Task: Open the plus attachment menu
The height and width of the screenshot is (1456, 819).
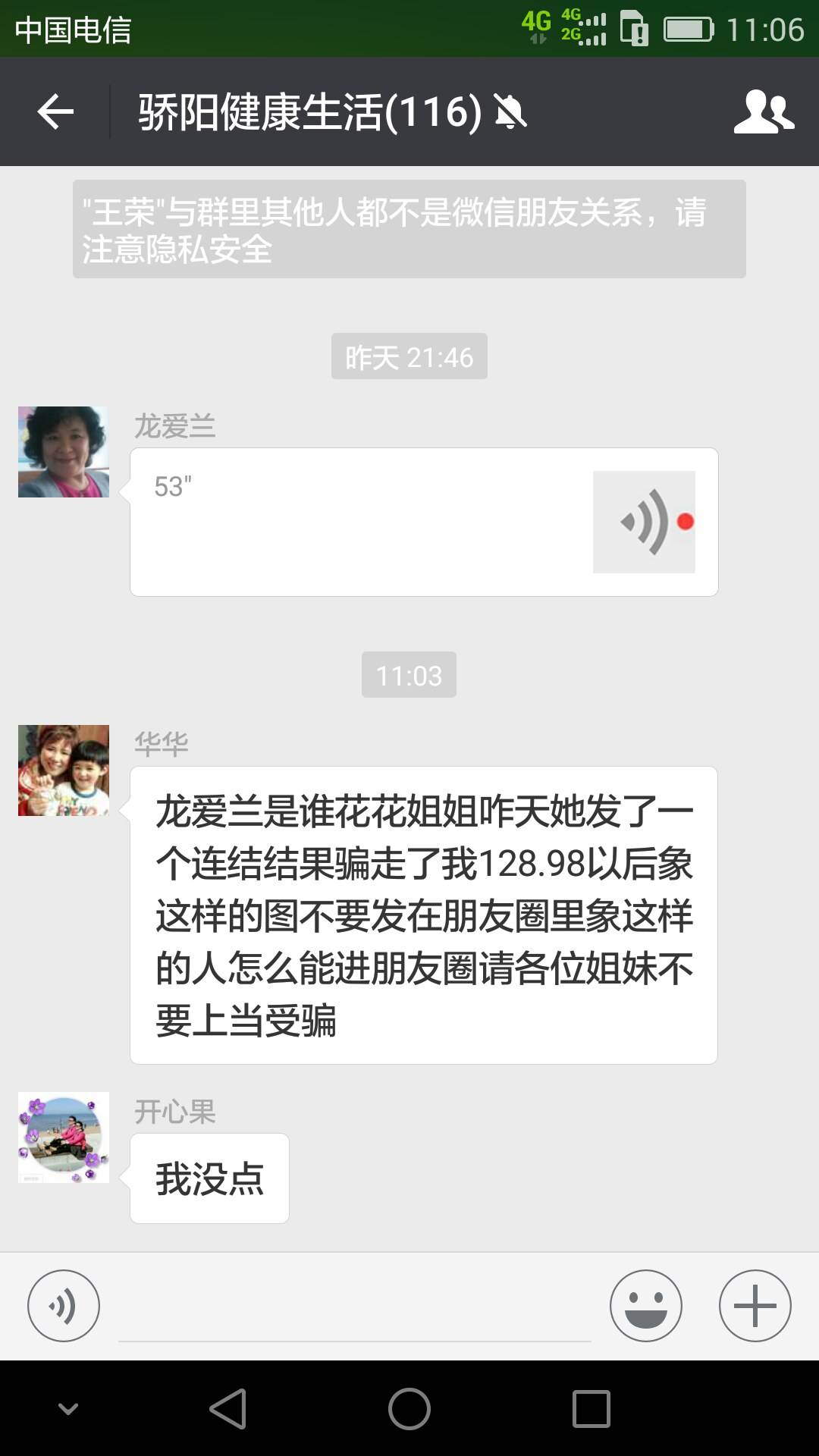Action: click(755, 1306)
